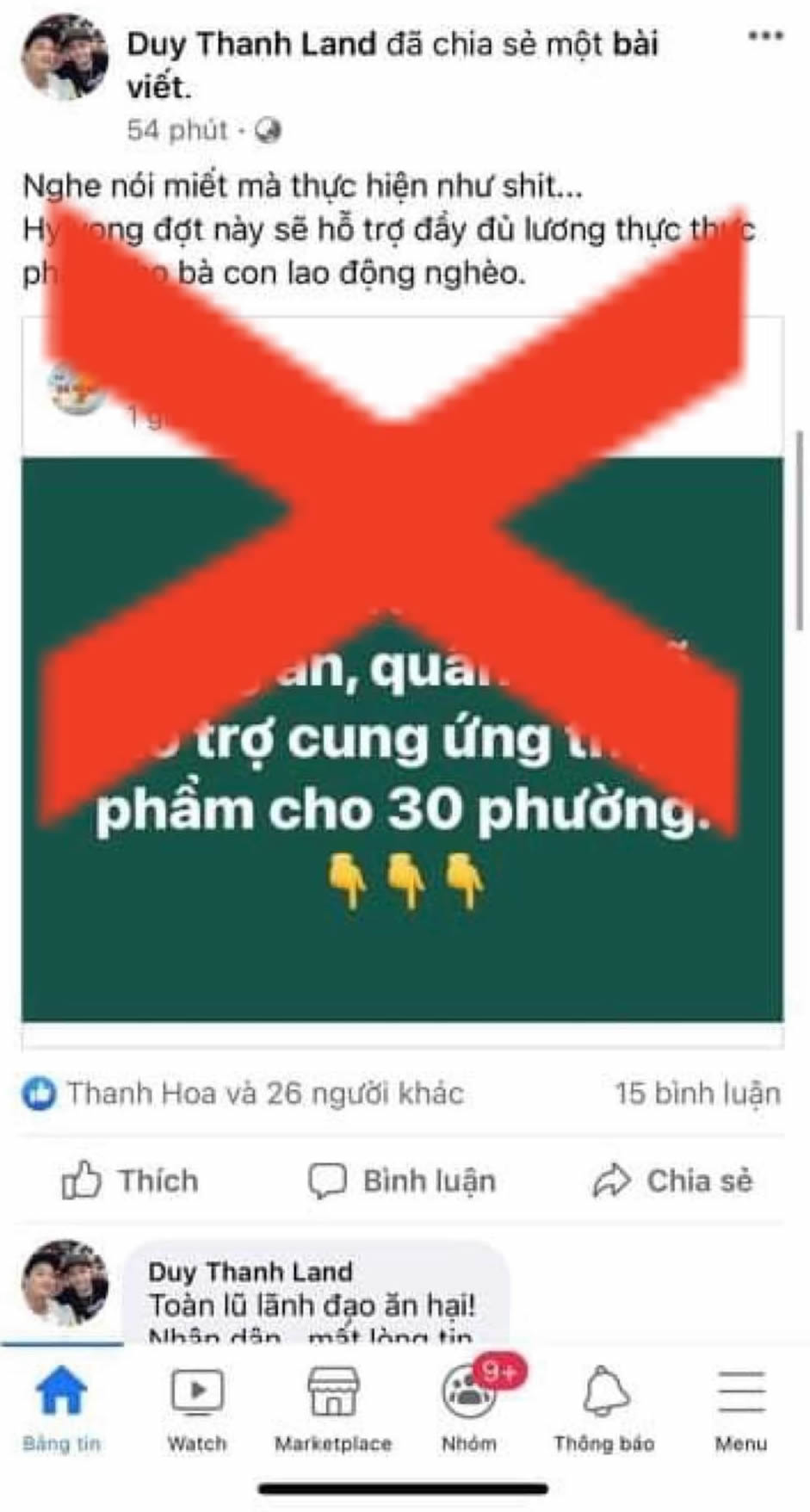
Task: Tap Bình luận to comment
Action: pos(402,1180)
